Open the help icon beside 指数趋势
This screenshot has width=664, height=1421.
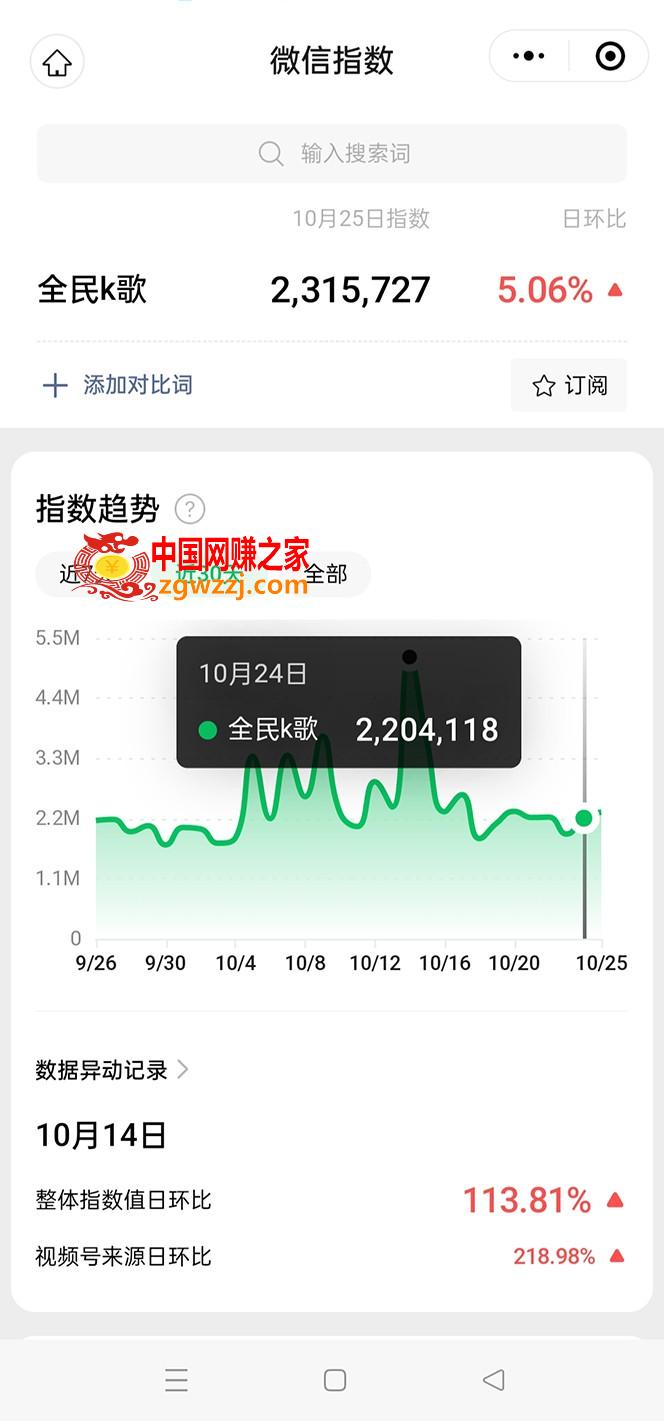tap(190, 509)
